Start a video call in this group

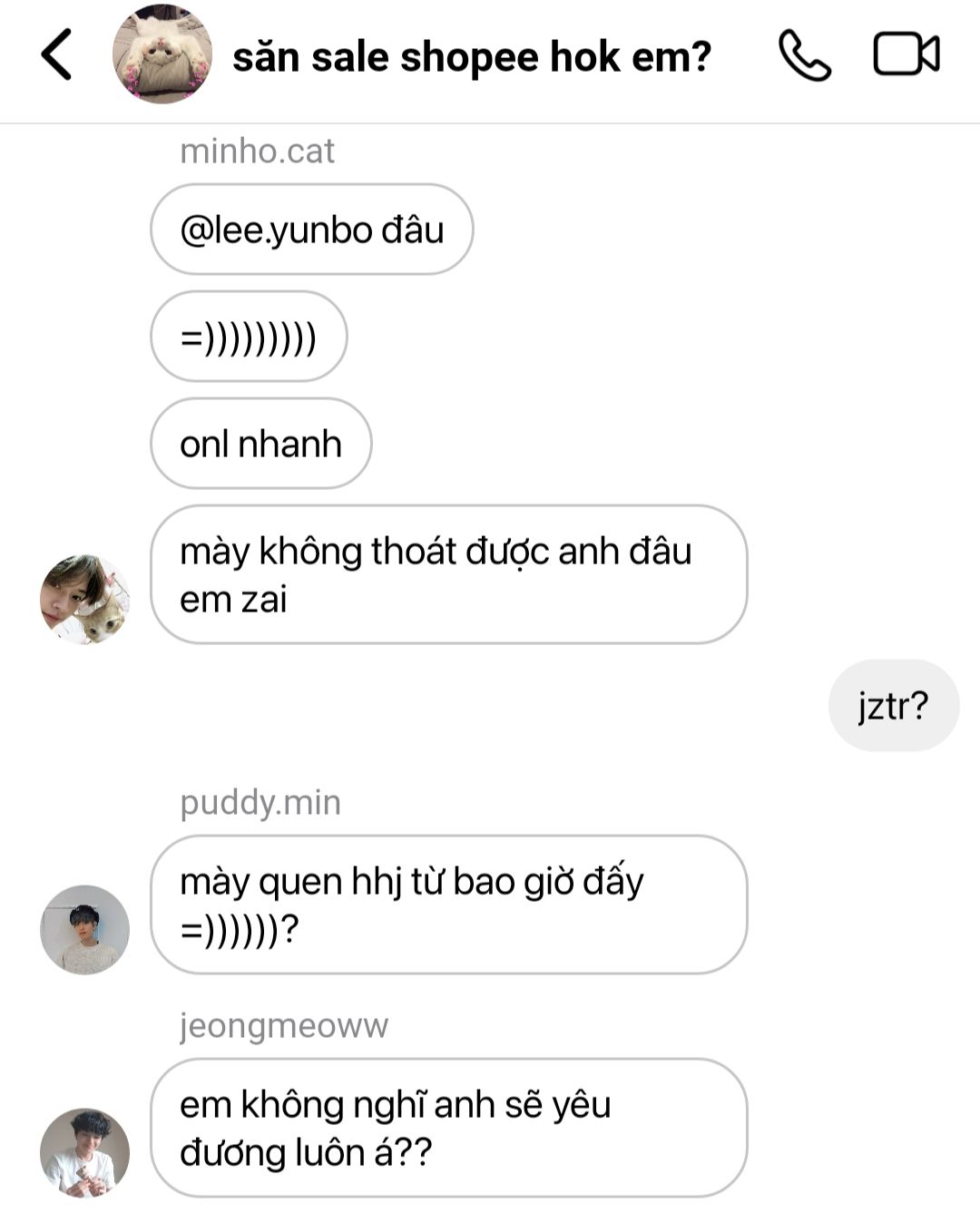[906, 54]
